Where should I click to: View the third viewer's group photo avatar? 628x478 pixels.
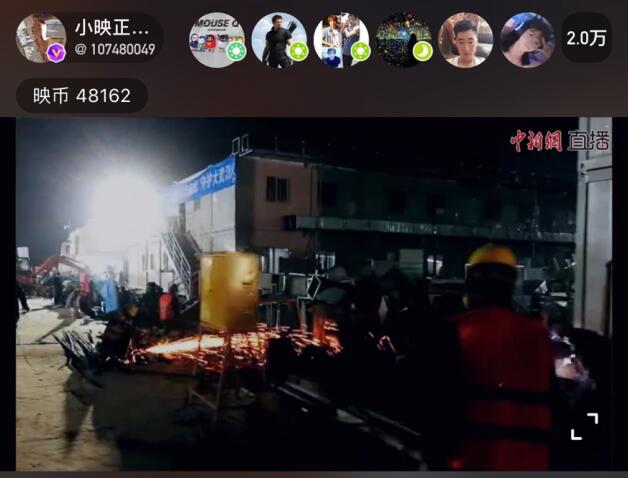tap(341, 40)
